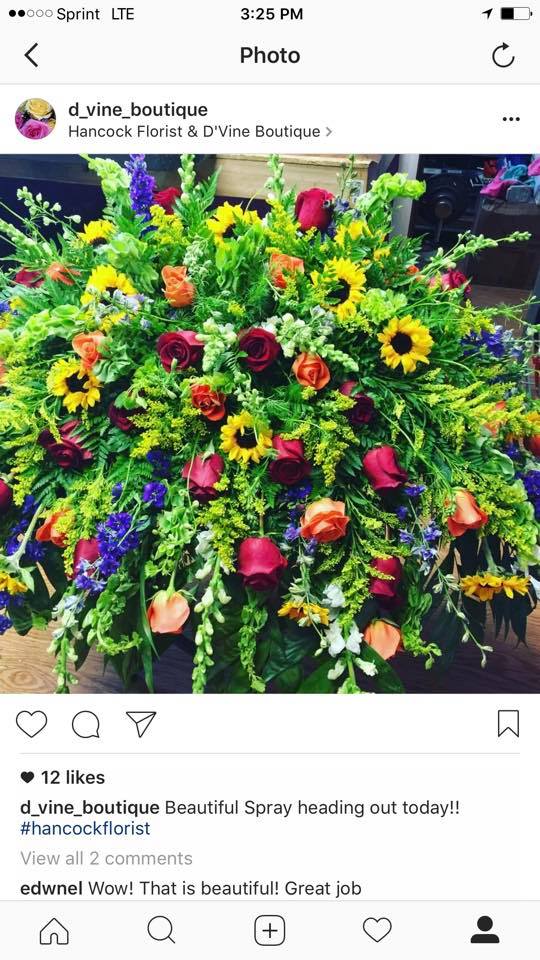Switch to the Home feed tab

coord(54,931)
